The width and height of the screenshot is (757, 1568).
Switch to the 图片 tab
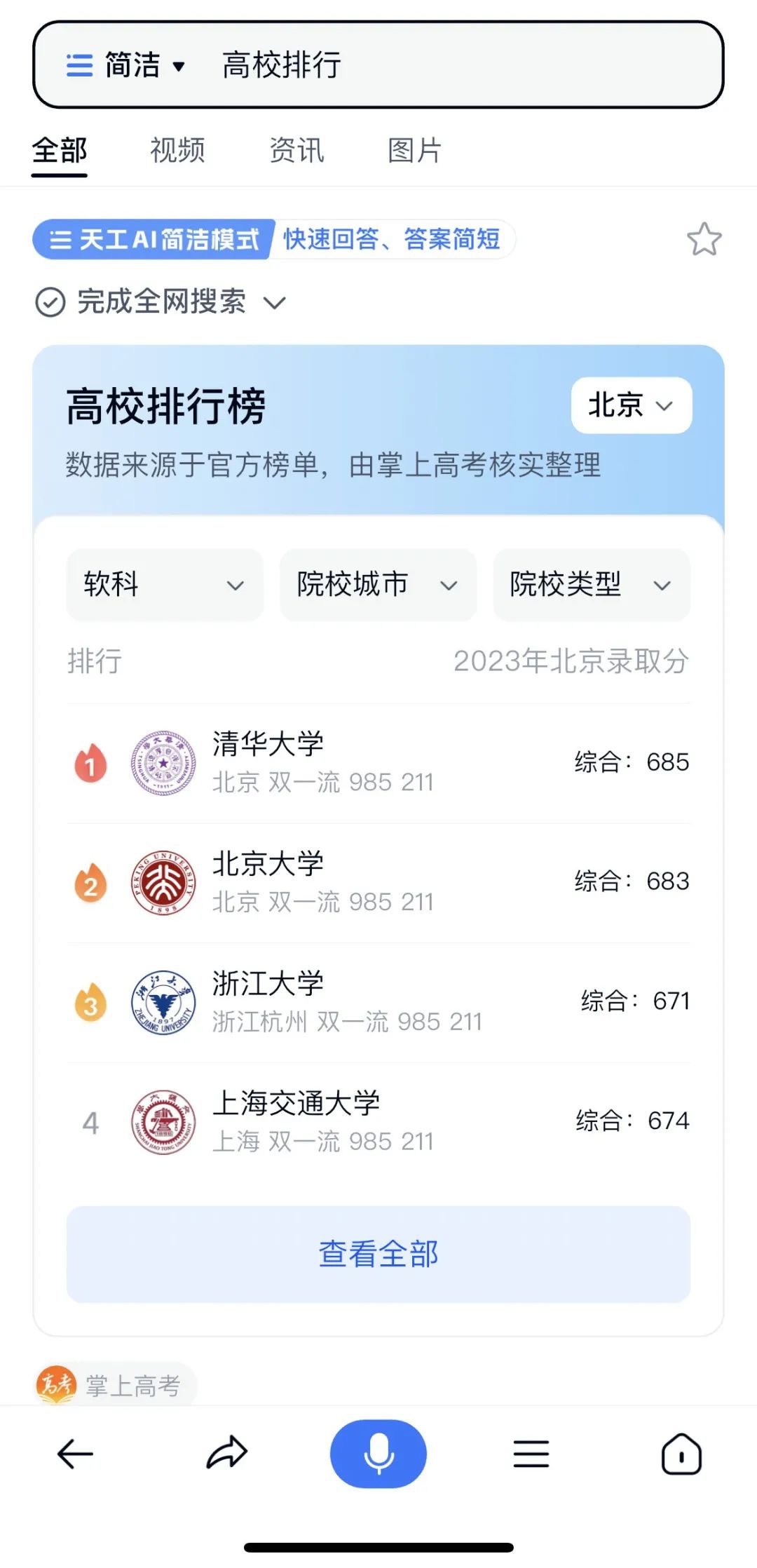[x=414, y=150]
